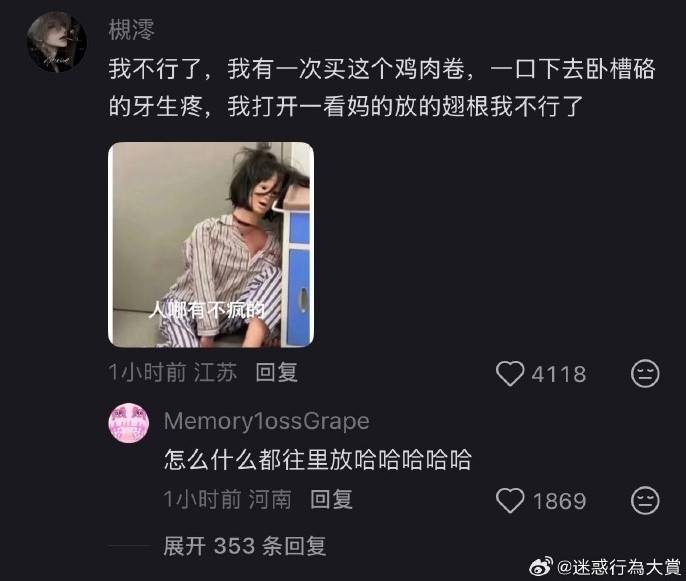Reply to Memory1ossGrape's comment
The image size is (686, 581).
(331, 498)
